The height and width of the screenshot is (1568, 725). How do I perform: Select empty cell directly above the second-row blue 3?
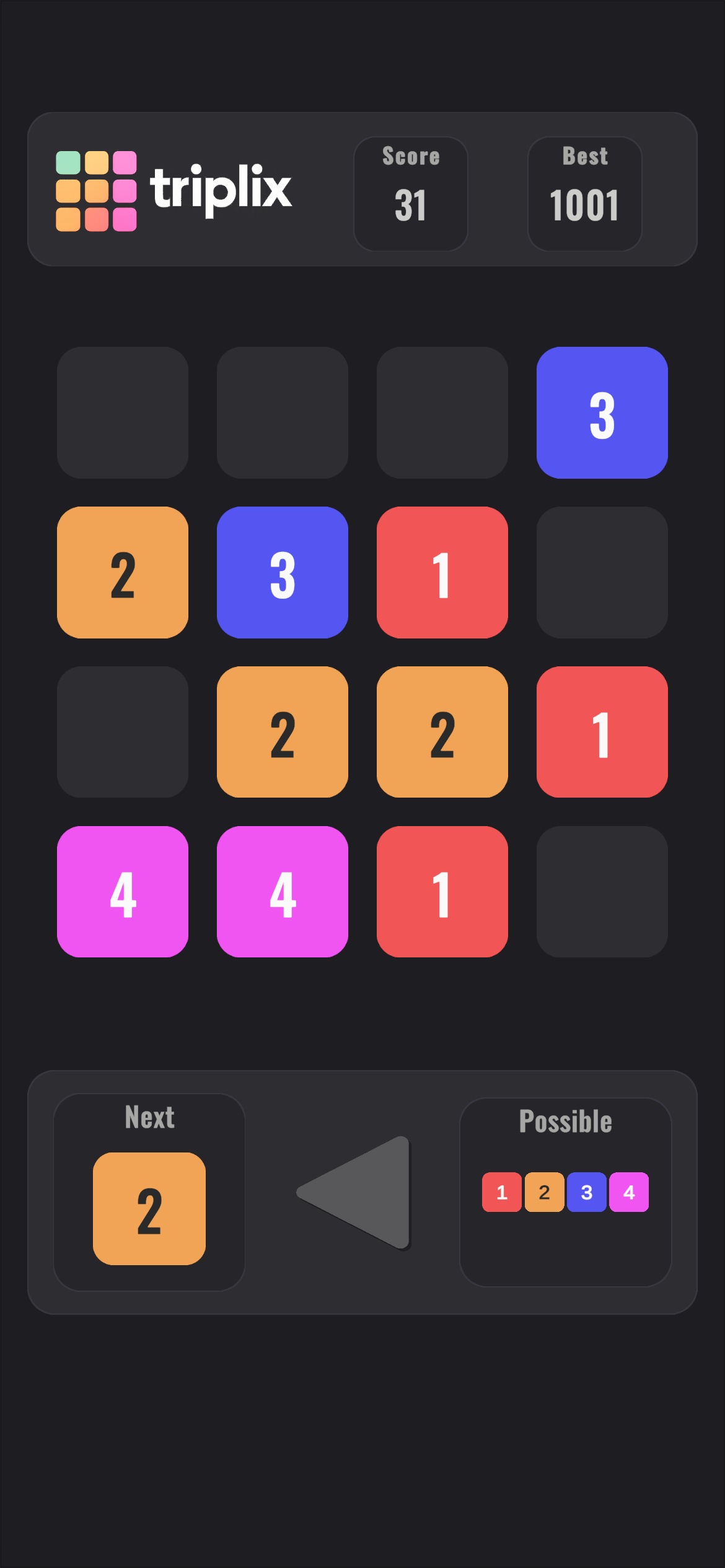point(282,412)
